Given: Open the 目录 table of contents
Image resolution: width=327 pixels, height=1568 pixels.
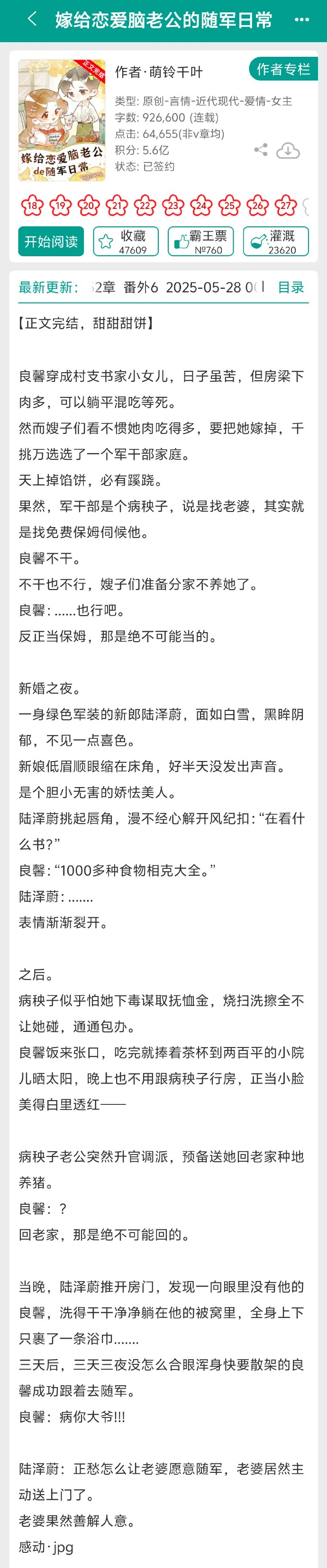Looking at the screenshot, I should (291, 287).
